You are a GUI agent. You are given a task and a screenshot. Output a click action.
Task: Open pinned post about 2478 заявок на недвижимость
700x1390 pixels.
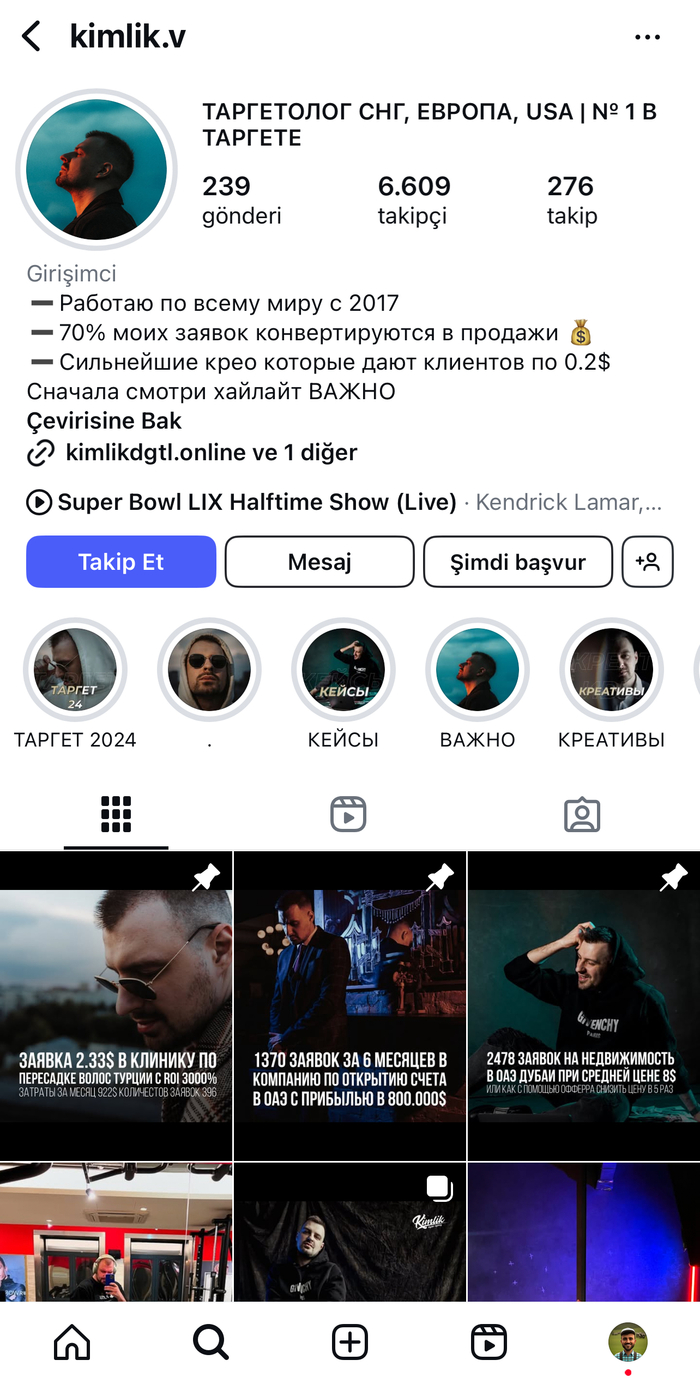[584, 1005]
